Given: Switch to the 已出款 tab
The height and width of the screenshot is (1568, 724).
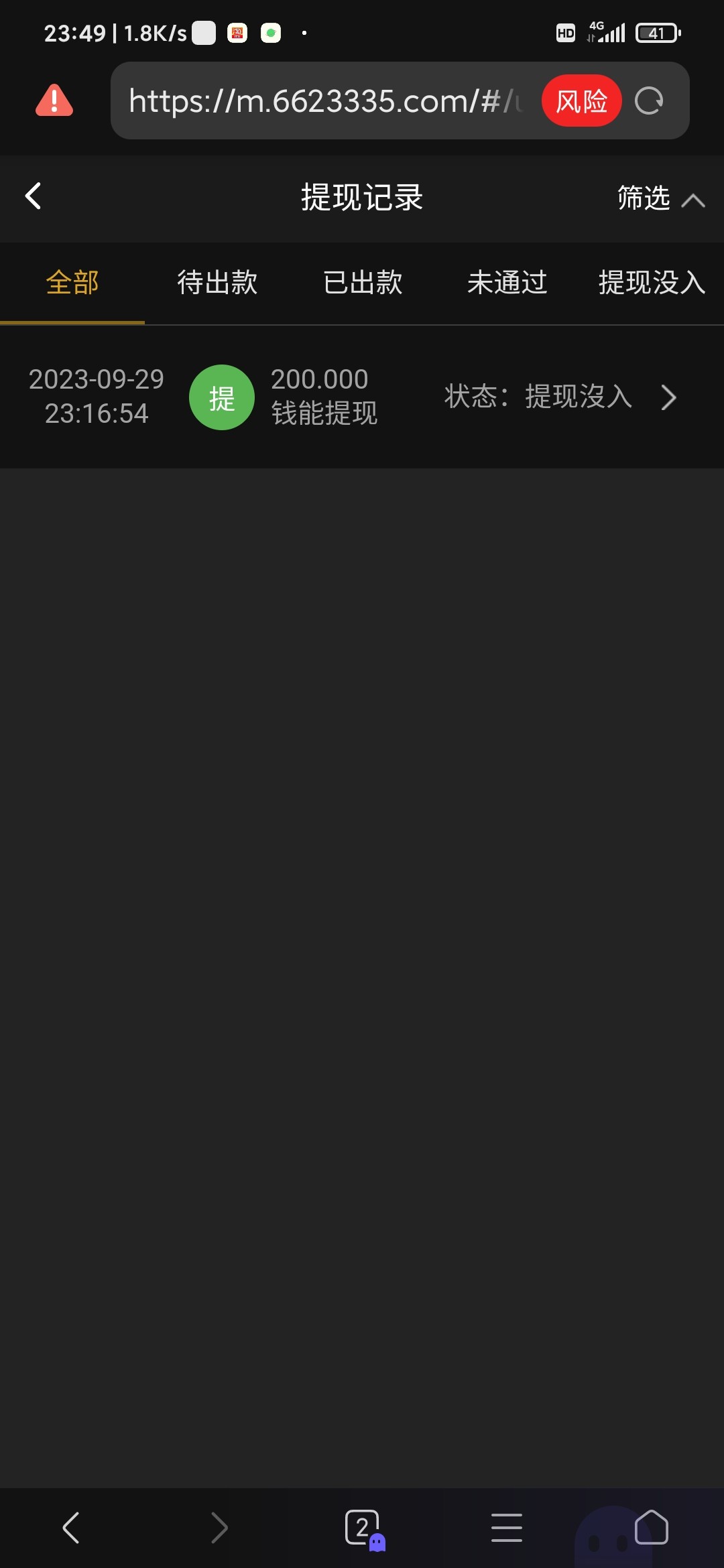Looking at the screenshot, I should 363,283.
